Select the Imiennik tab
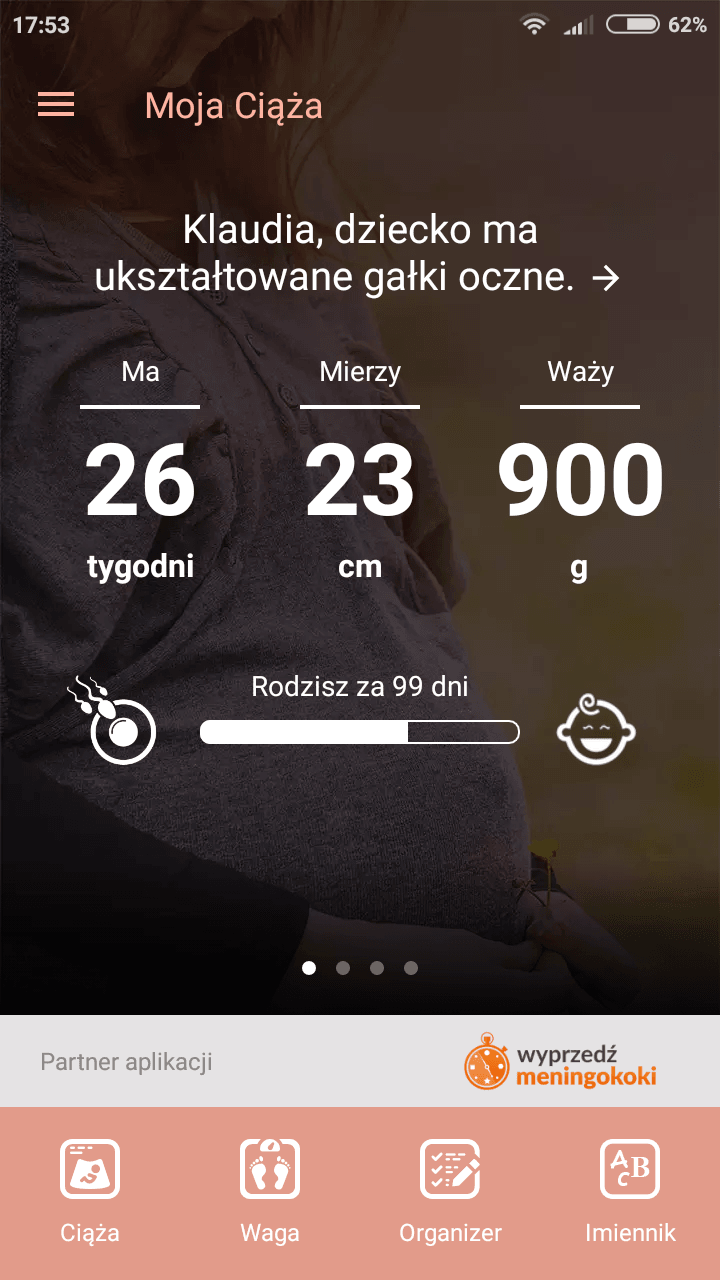Viewport: 720px width, 1280px height. tap(630, 1190)
